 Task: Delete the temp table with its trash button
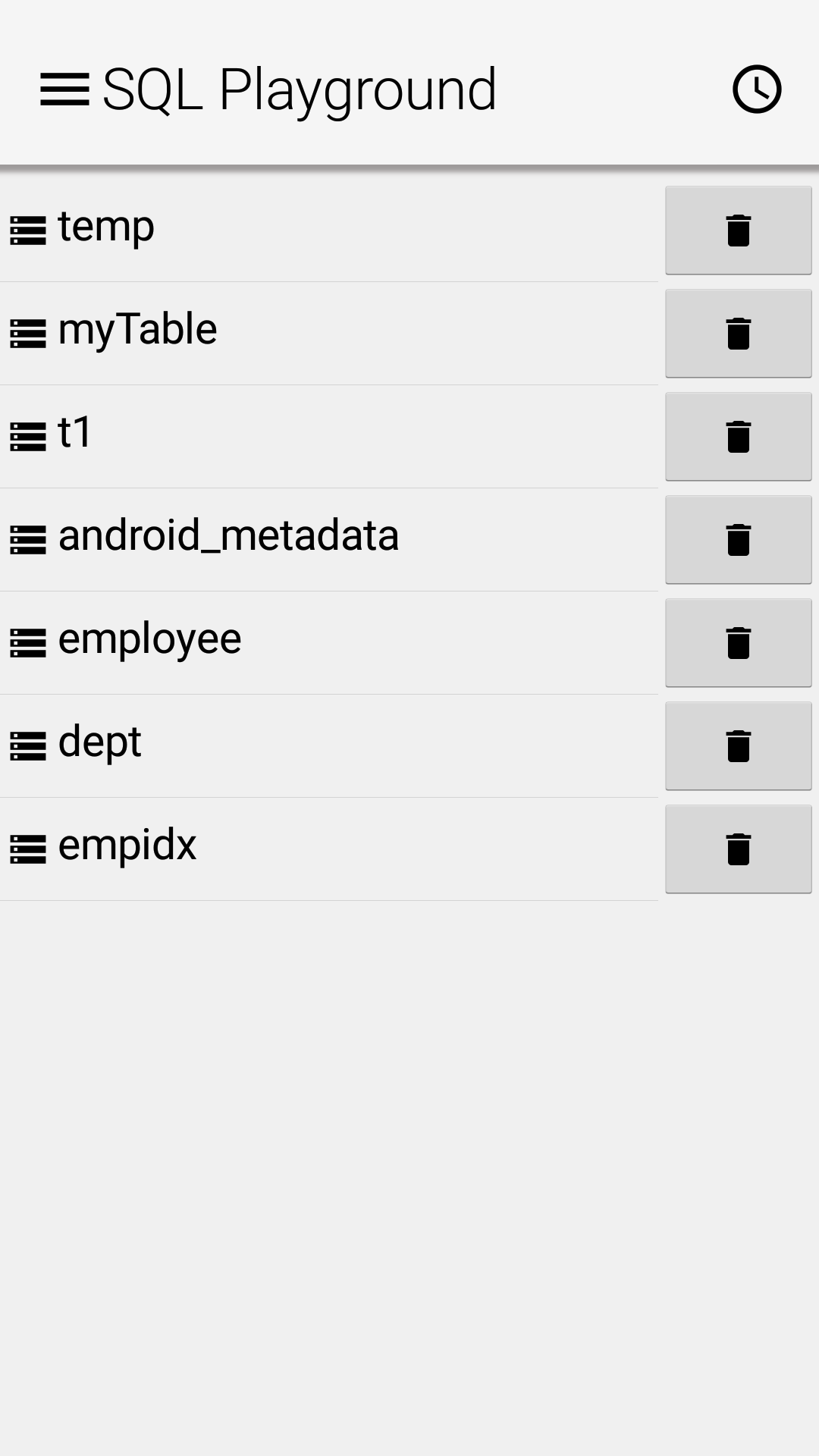pos(736,229)
